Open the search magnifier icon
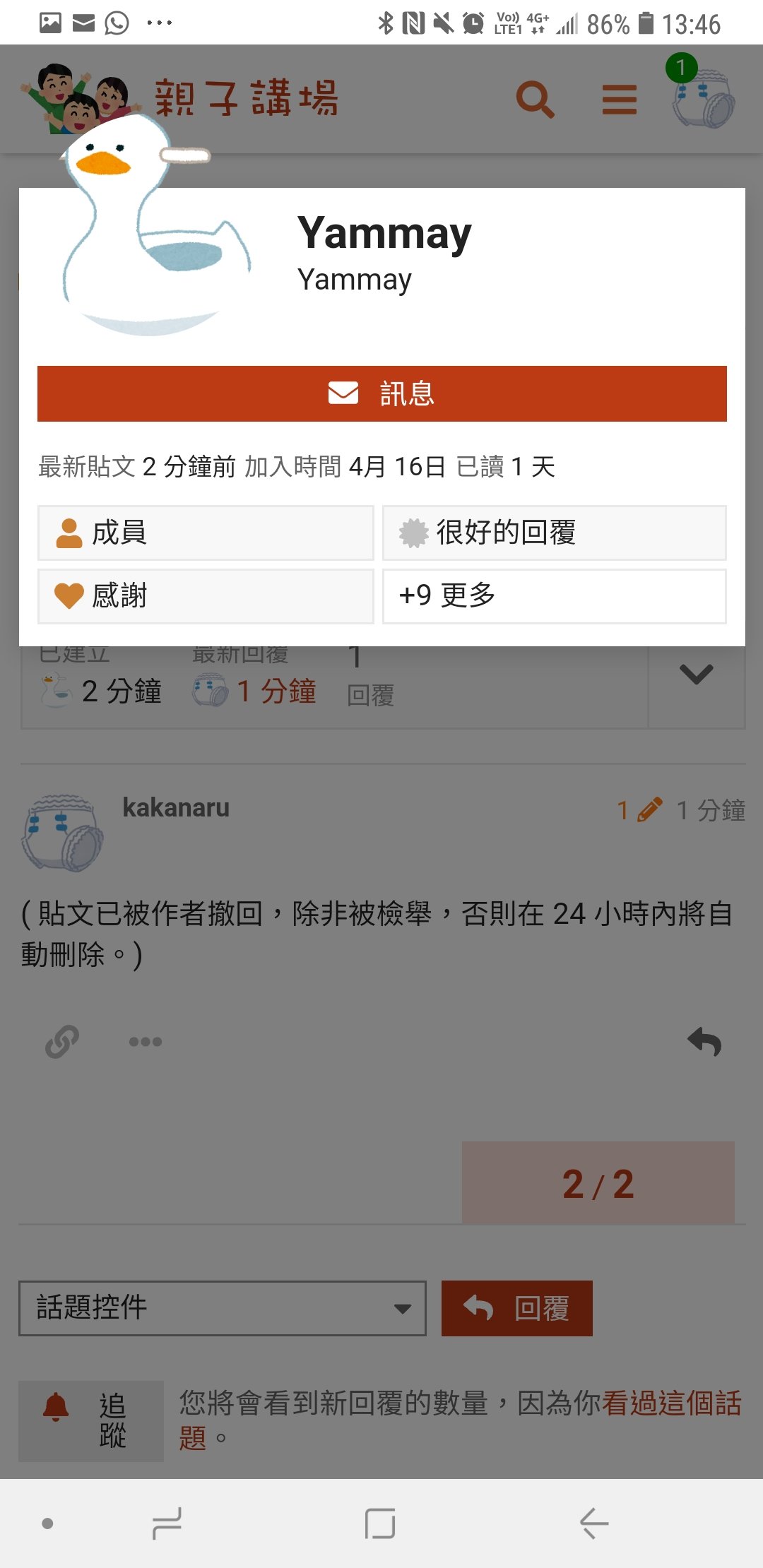The height and width of the screenshot is (1568, 763). (535, 99)
